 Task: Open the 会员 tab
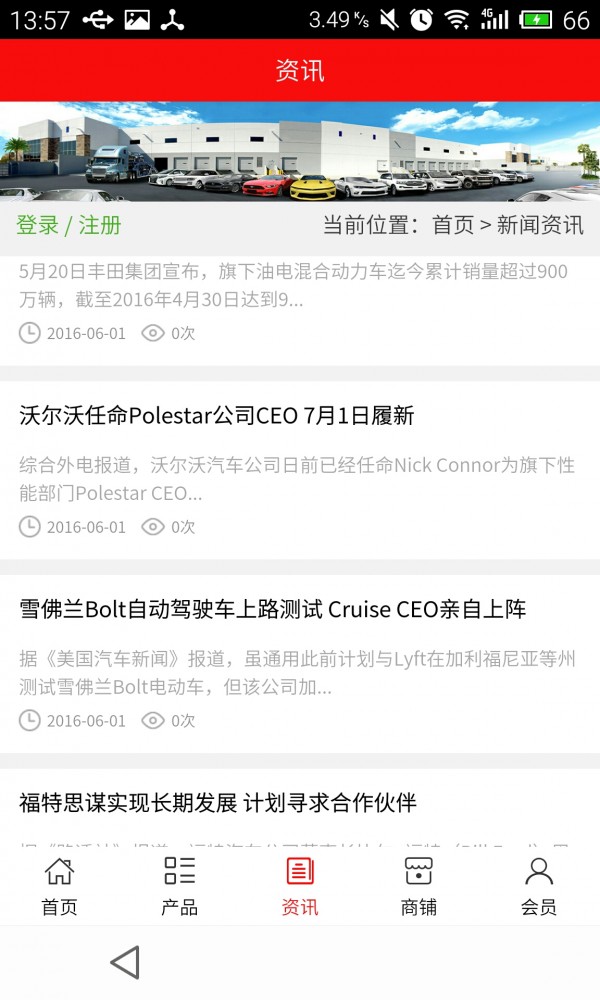tap(539, 886)
